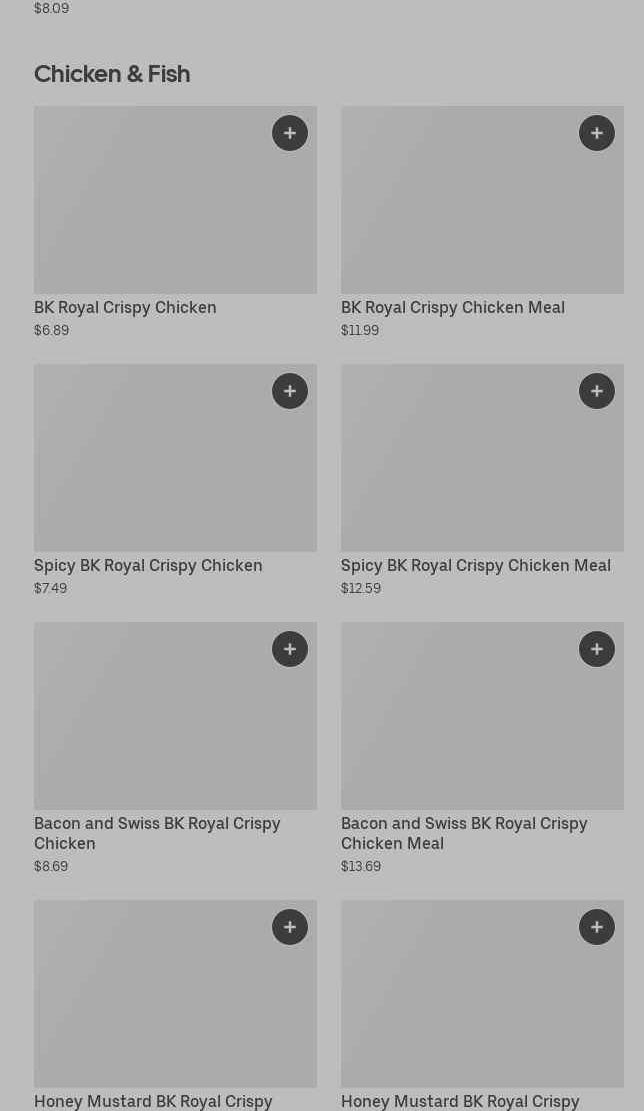Add Spicy BK Royal Crispy Chicken Meal
Screen dimensions: 644x1111
tap(597, 391)
